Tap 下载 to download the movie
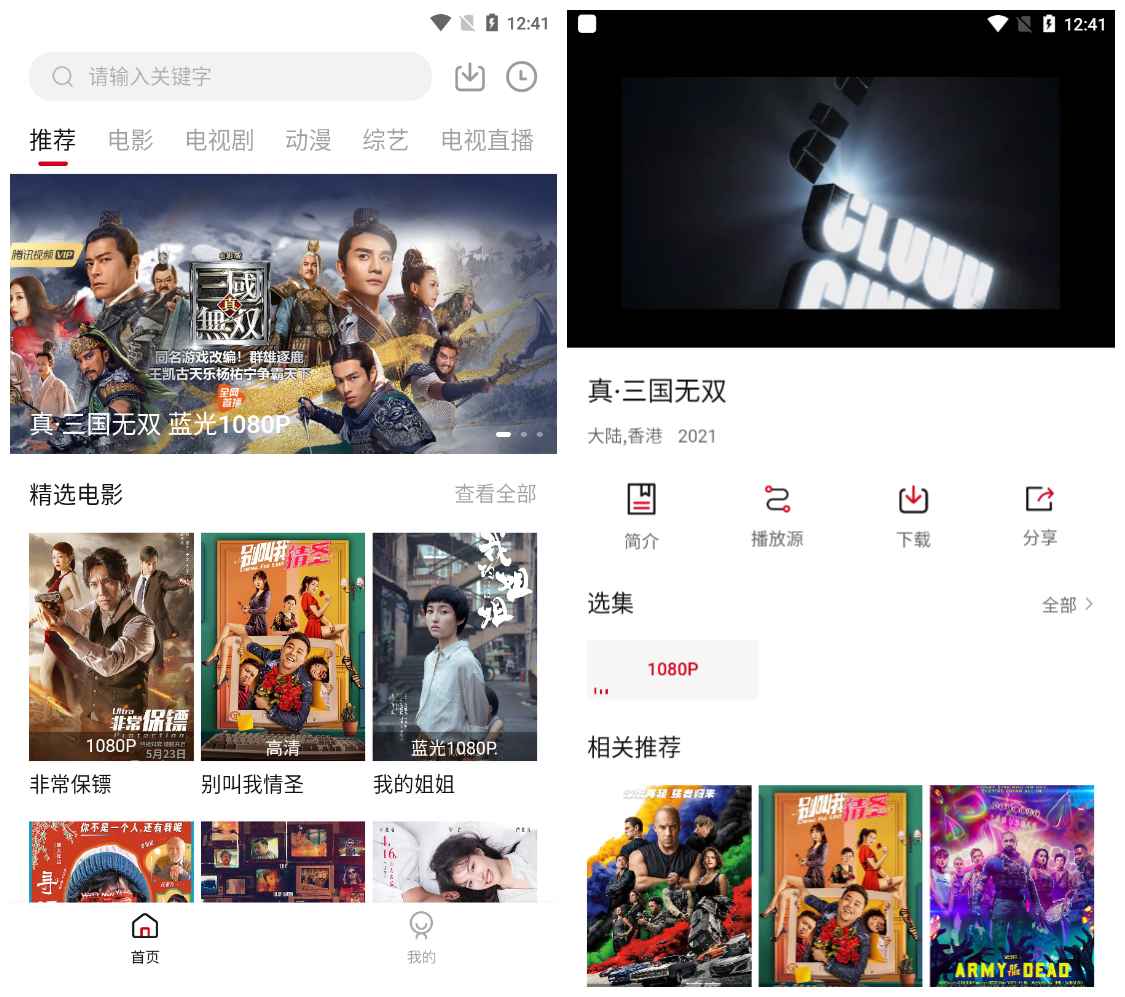Image resolution: width=1125 pixels, height=997 pixels. [x=913, y=516]
